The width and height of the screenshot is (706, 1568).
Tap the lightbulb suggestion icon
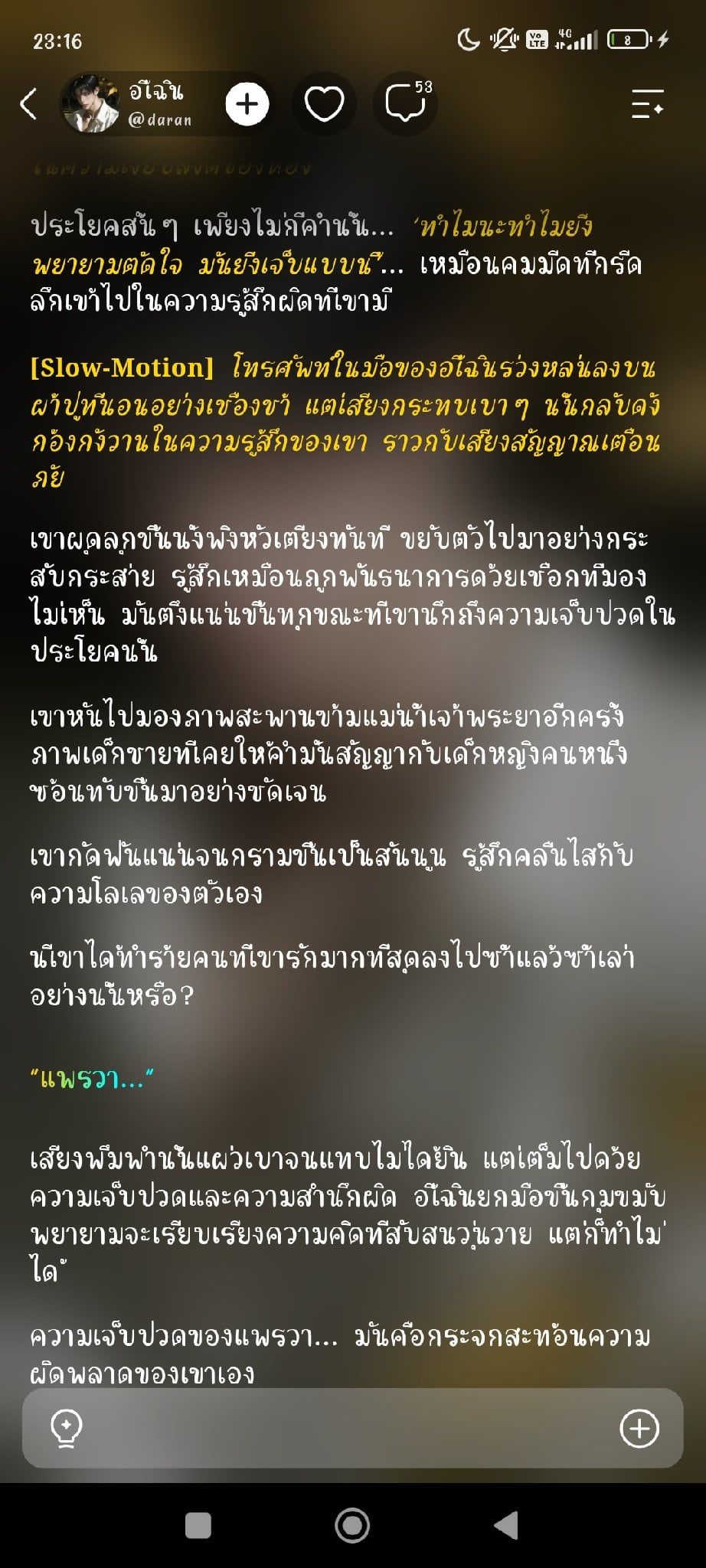click(x=67, y=1428)
